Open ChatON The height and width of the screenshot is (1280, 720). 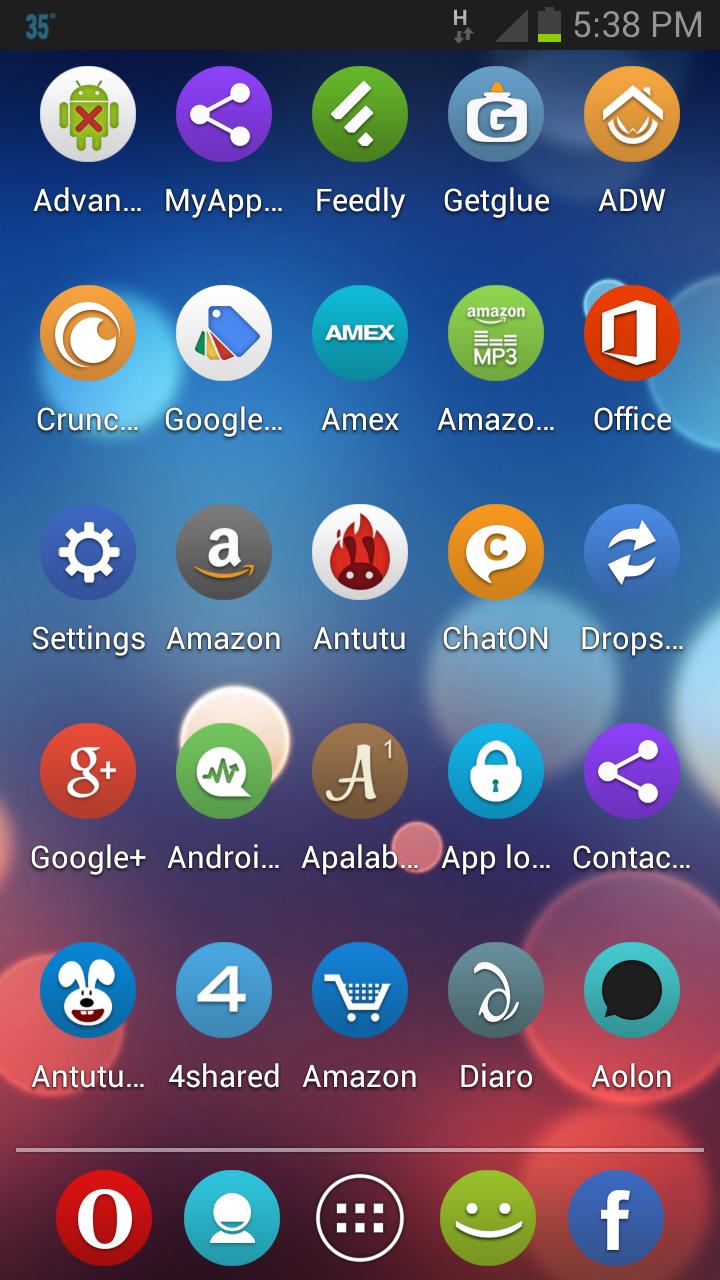pyautogui.click(x=496, y=552)
